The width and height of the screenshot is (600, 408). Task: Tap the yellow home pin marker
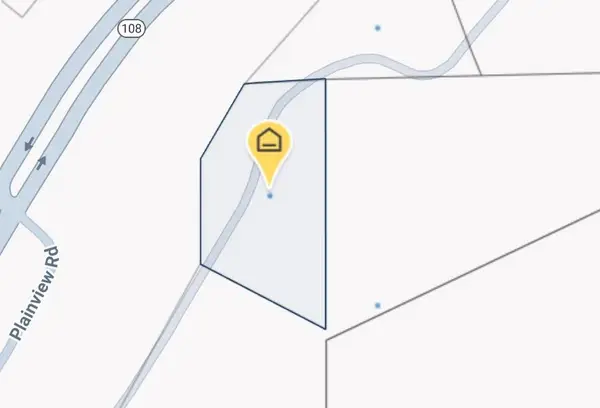coord(269,144)
